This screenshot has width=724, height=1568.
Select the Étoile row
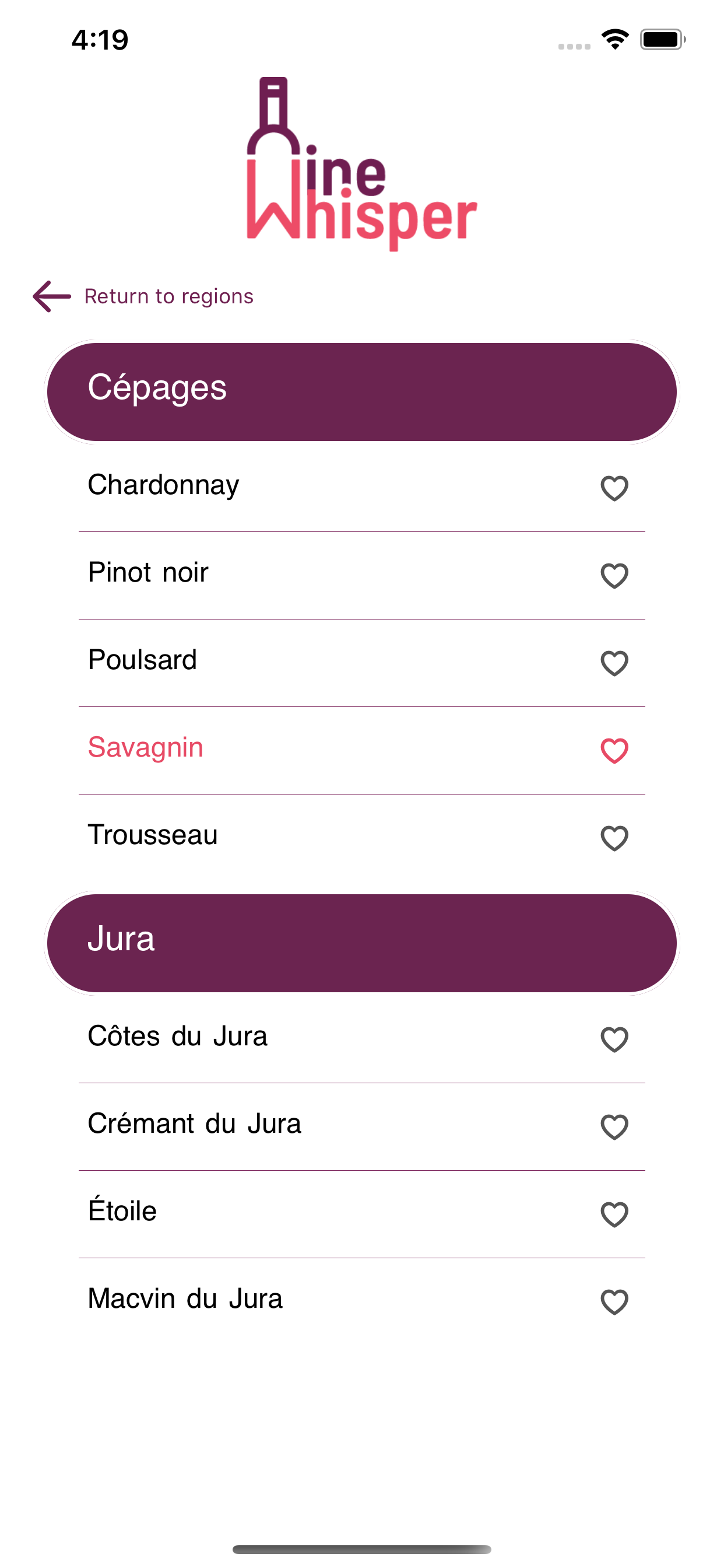(x=122, y=1212)
